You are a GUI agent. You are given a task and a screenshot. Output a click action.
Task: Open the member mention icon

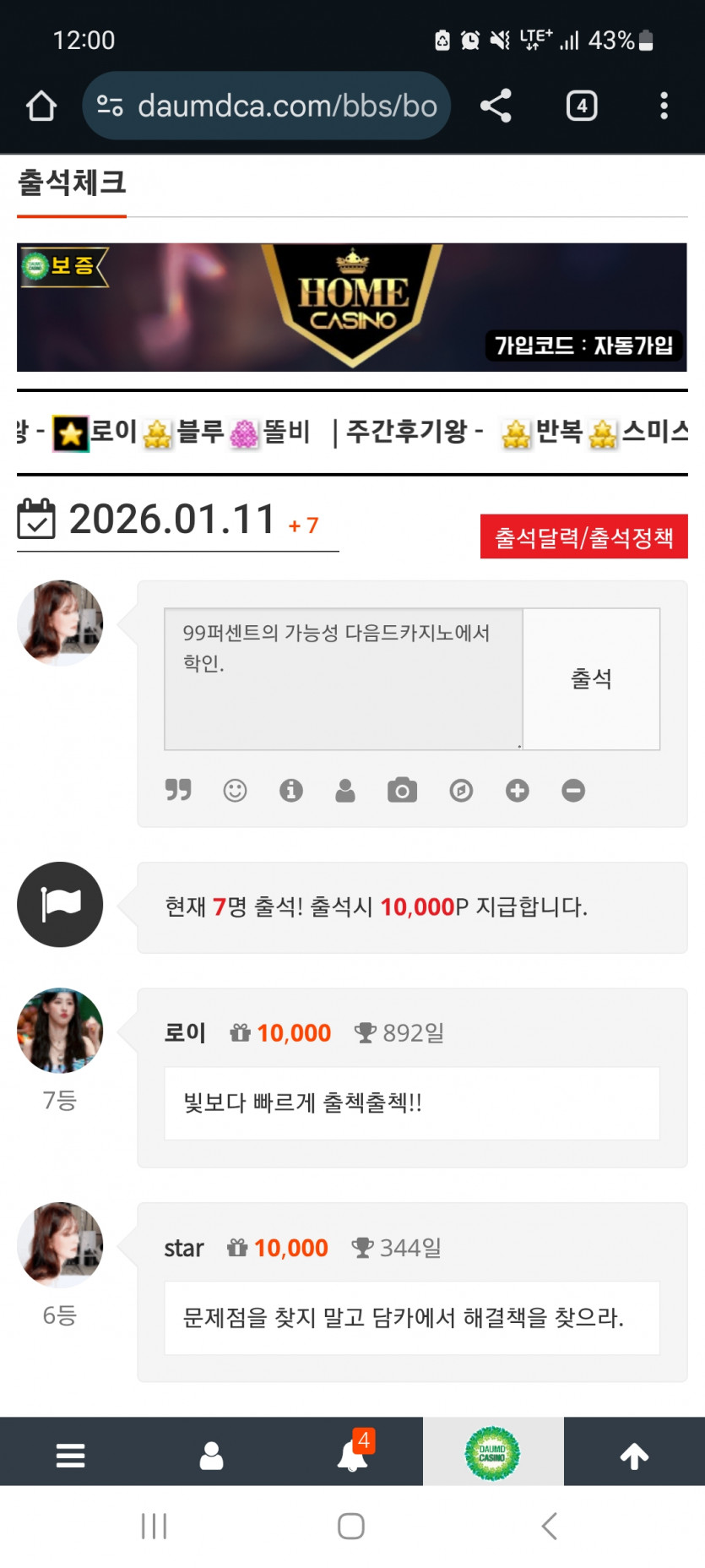347,791
